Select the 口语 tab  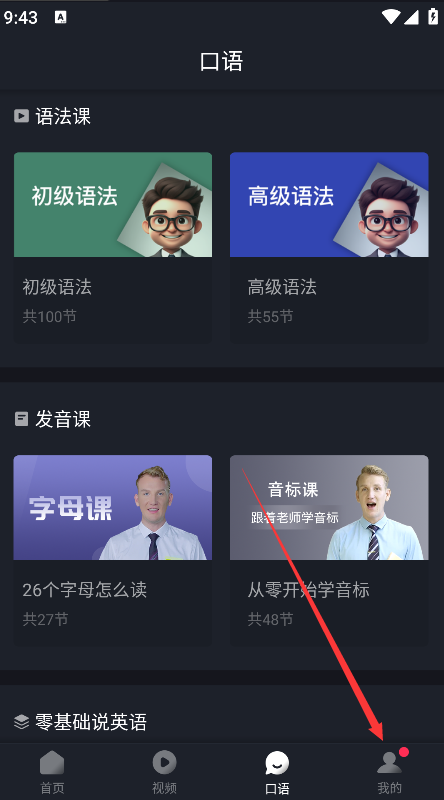click(x=277, y=772)
